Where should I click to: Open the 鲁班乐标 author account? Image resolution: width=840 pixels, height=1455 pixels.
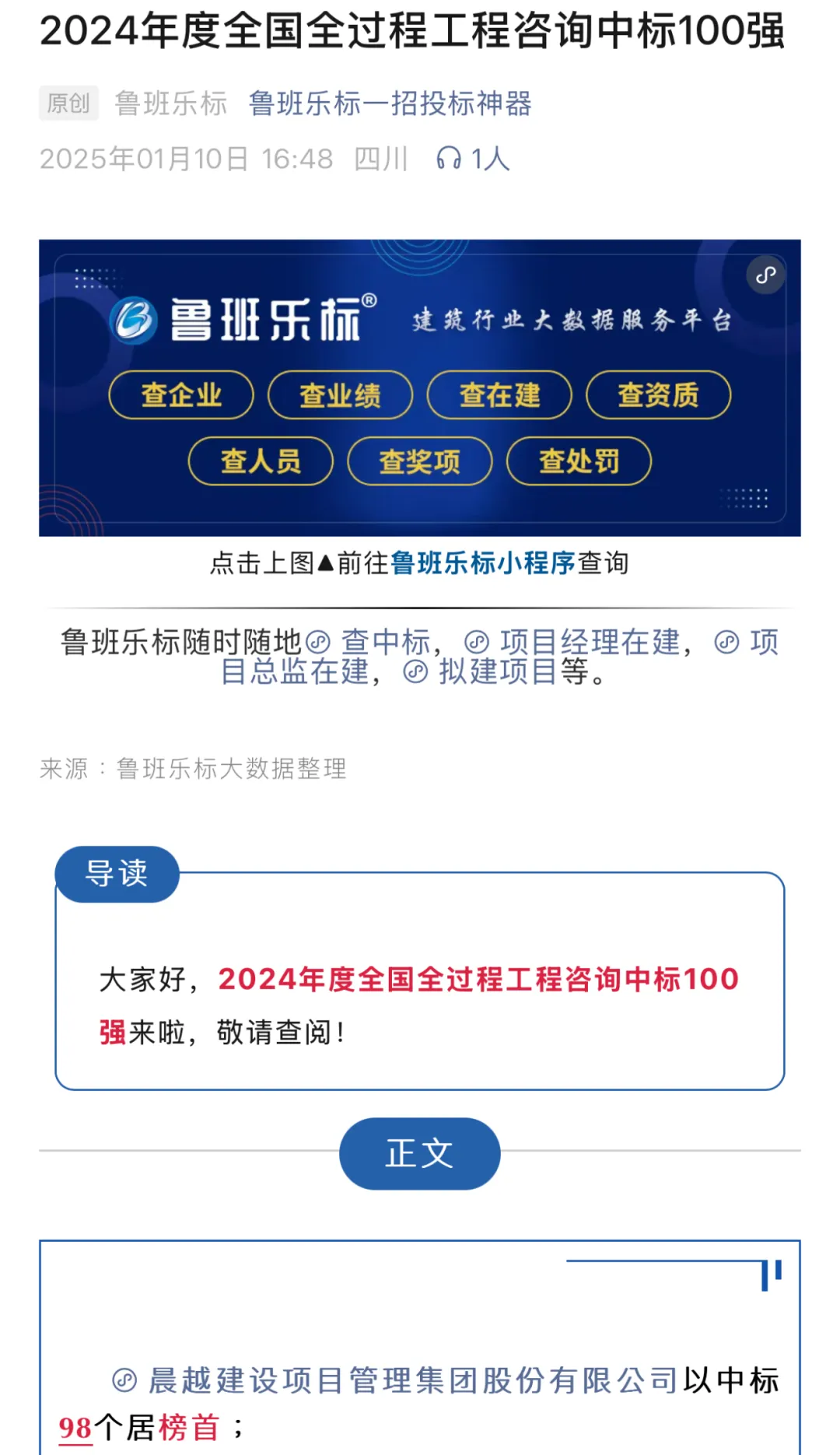click(171, 103)
